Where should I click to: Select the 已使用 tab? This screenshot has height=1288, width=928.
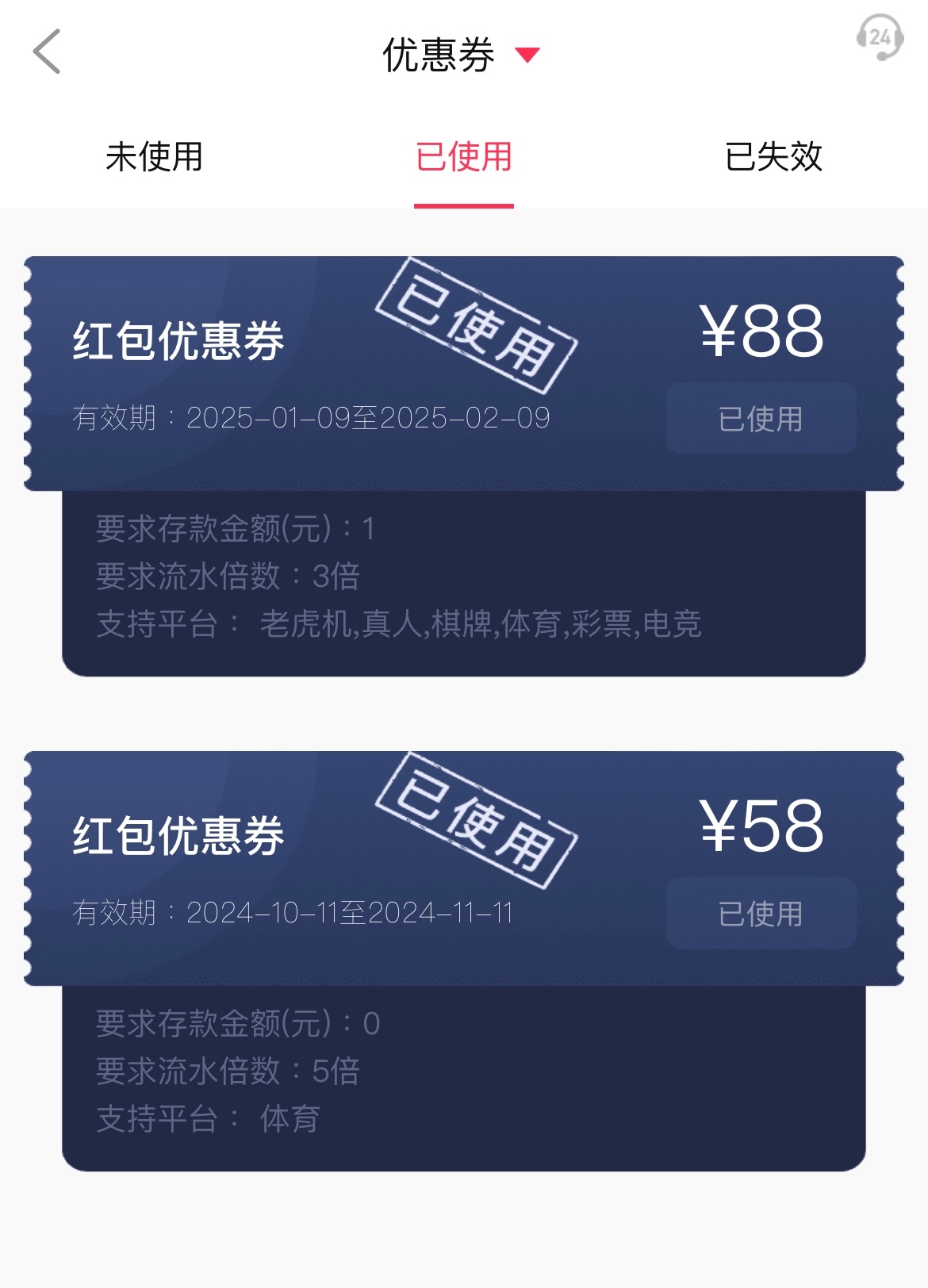pyautogui.click(x=464, y=157)
